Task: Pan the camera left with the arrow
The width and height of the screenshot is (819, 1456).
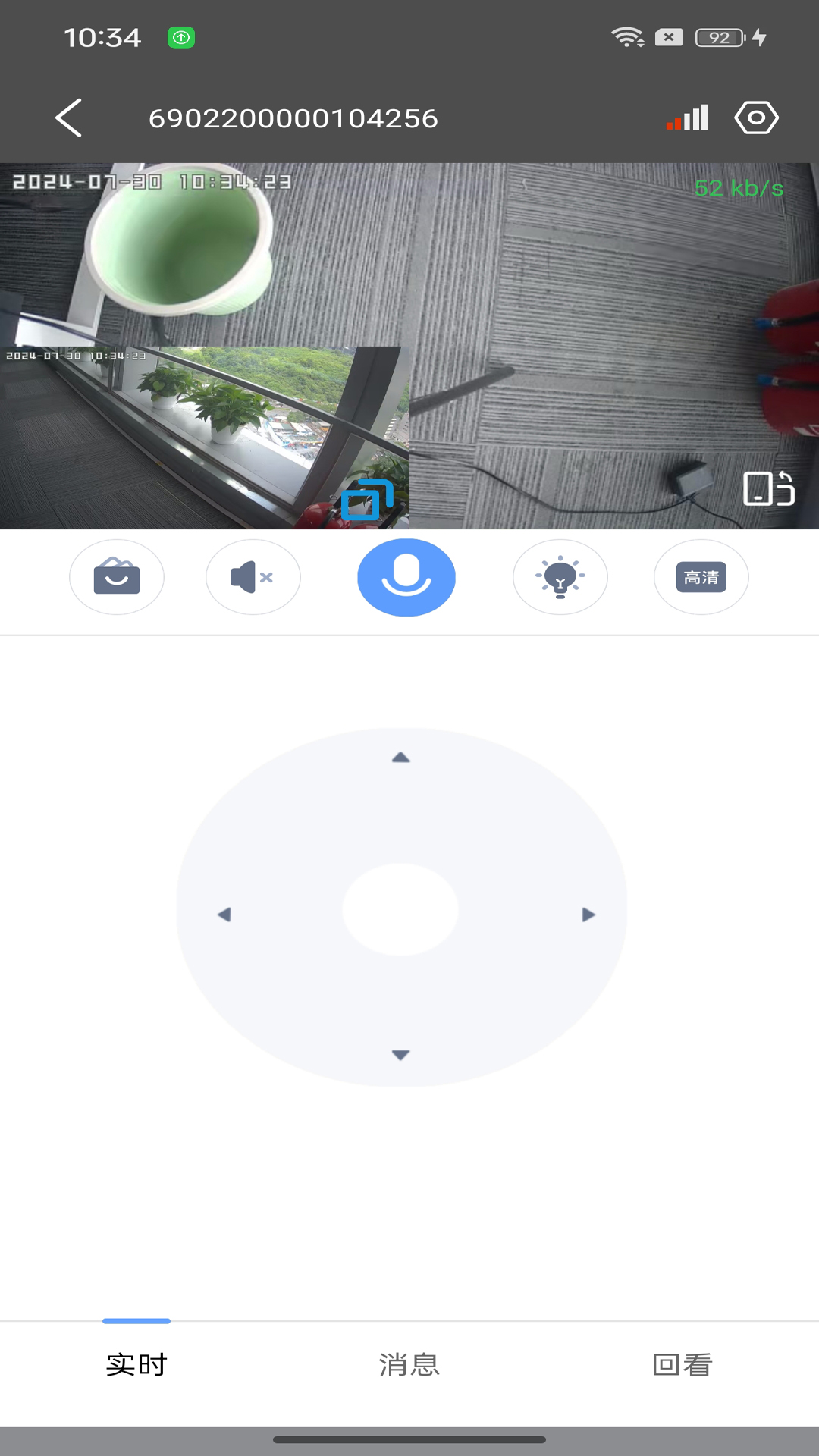Action: pos(224,915)
